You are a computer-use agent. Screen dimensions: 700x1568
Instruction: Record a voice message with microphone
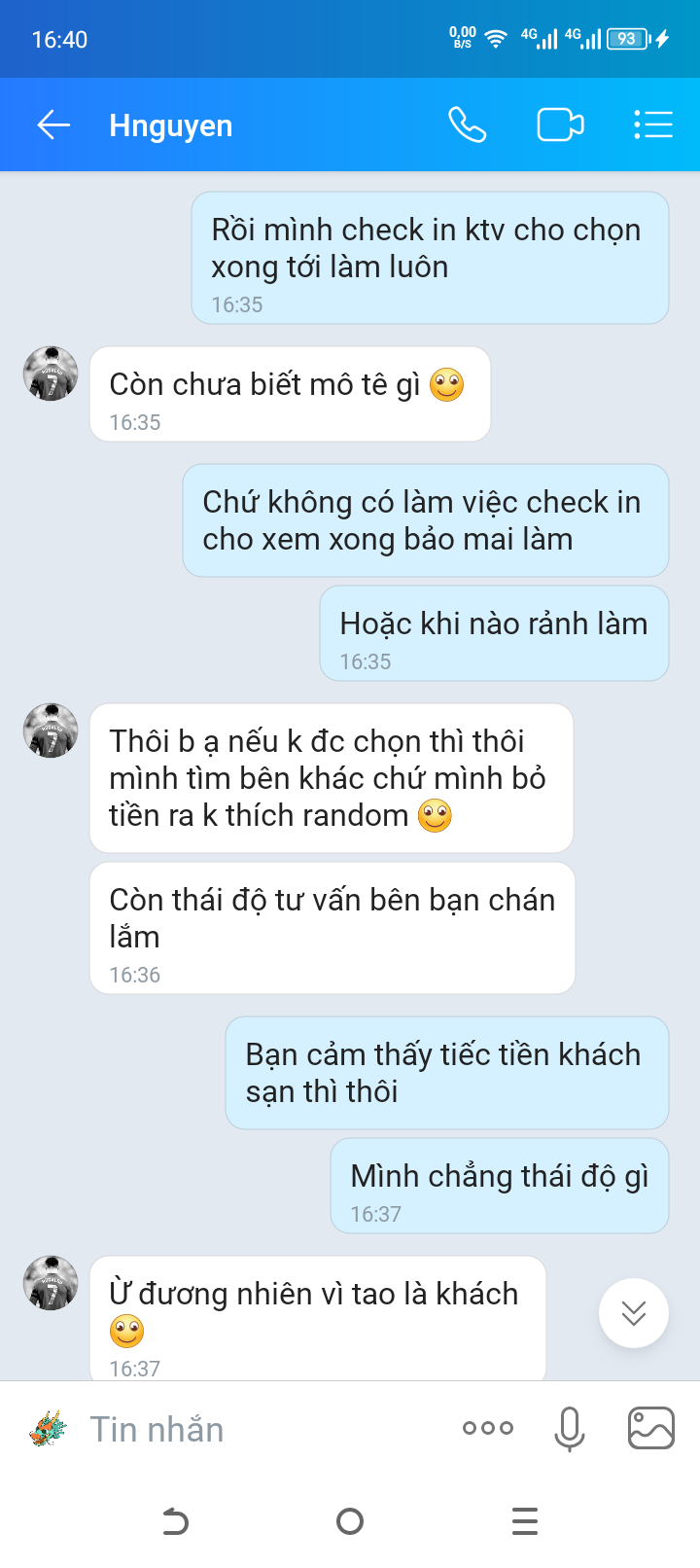(x=570, y=1429)
